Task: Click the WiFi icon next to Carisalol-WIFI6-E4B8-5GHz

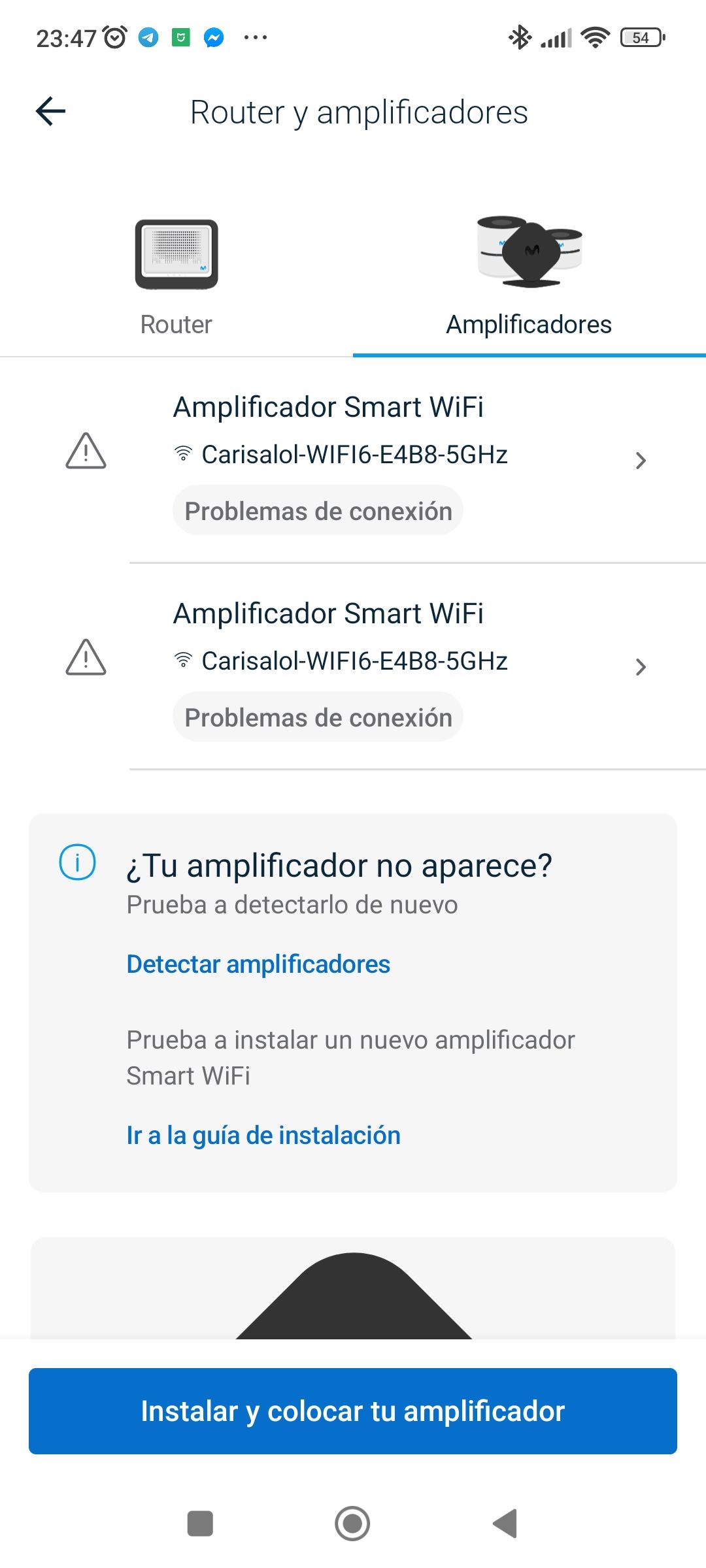Action: (184, 452)
